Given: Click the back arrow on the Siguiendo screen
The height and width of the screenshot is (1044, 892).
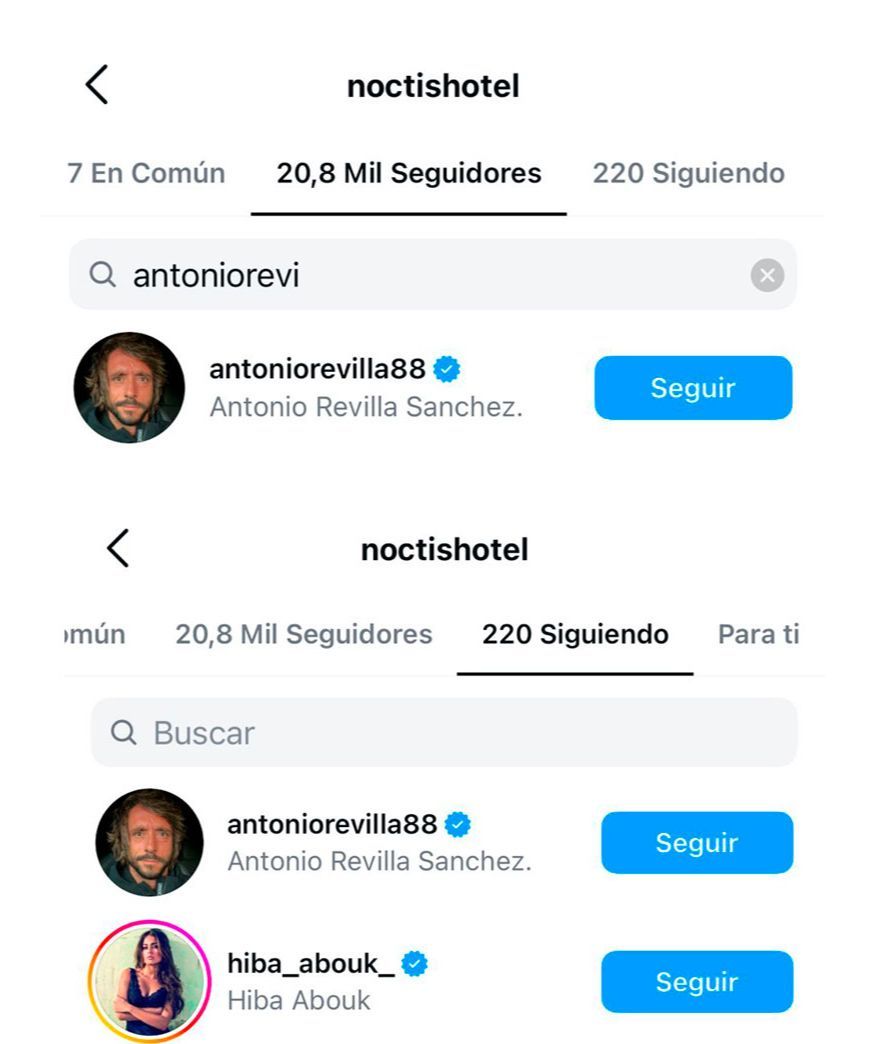Looking at the screenshot, I should [118, 547].
